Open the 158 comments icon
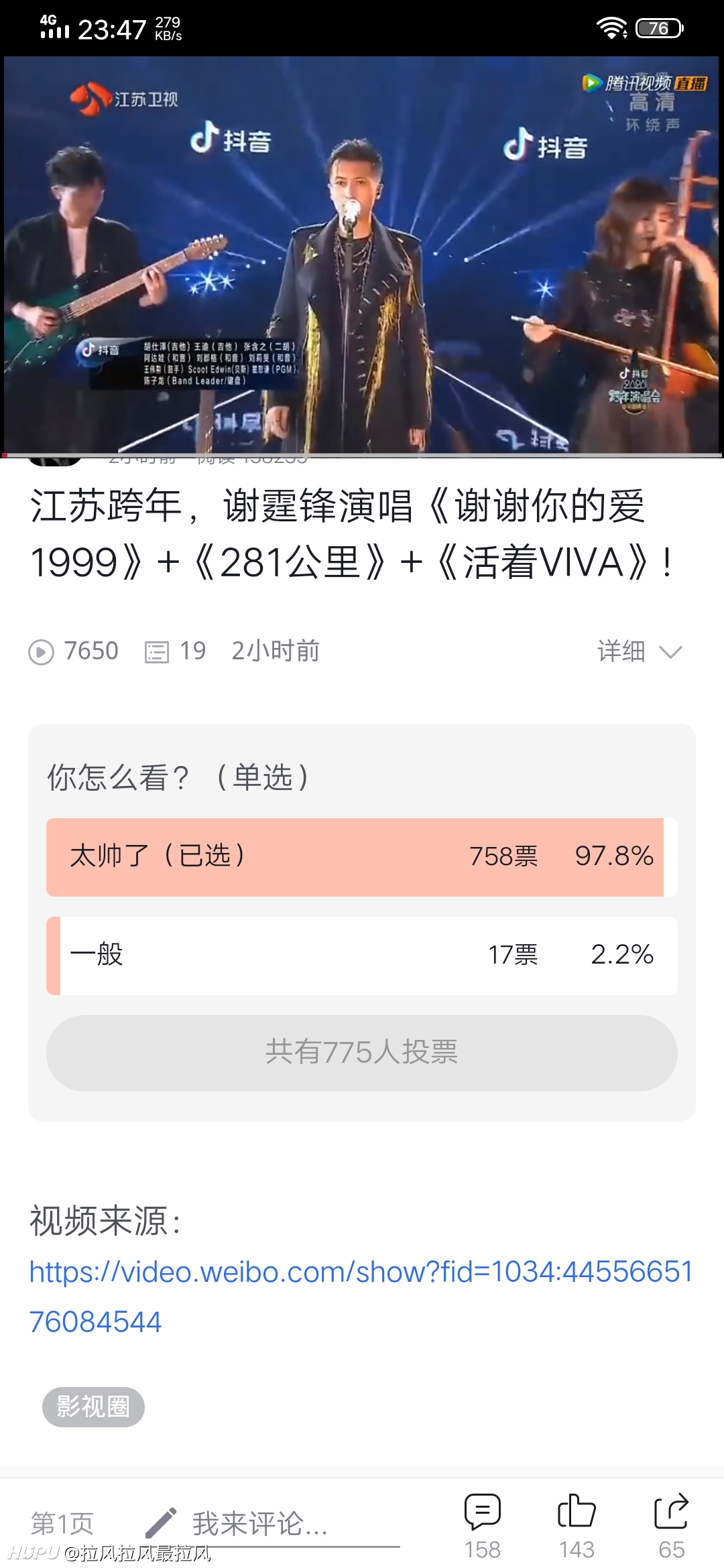The height and width of the screenshot is (1568, 724). pos(483,1526)
